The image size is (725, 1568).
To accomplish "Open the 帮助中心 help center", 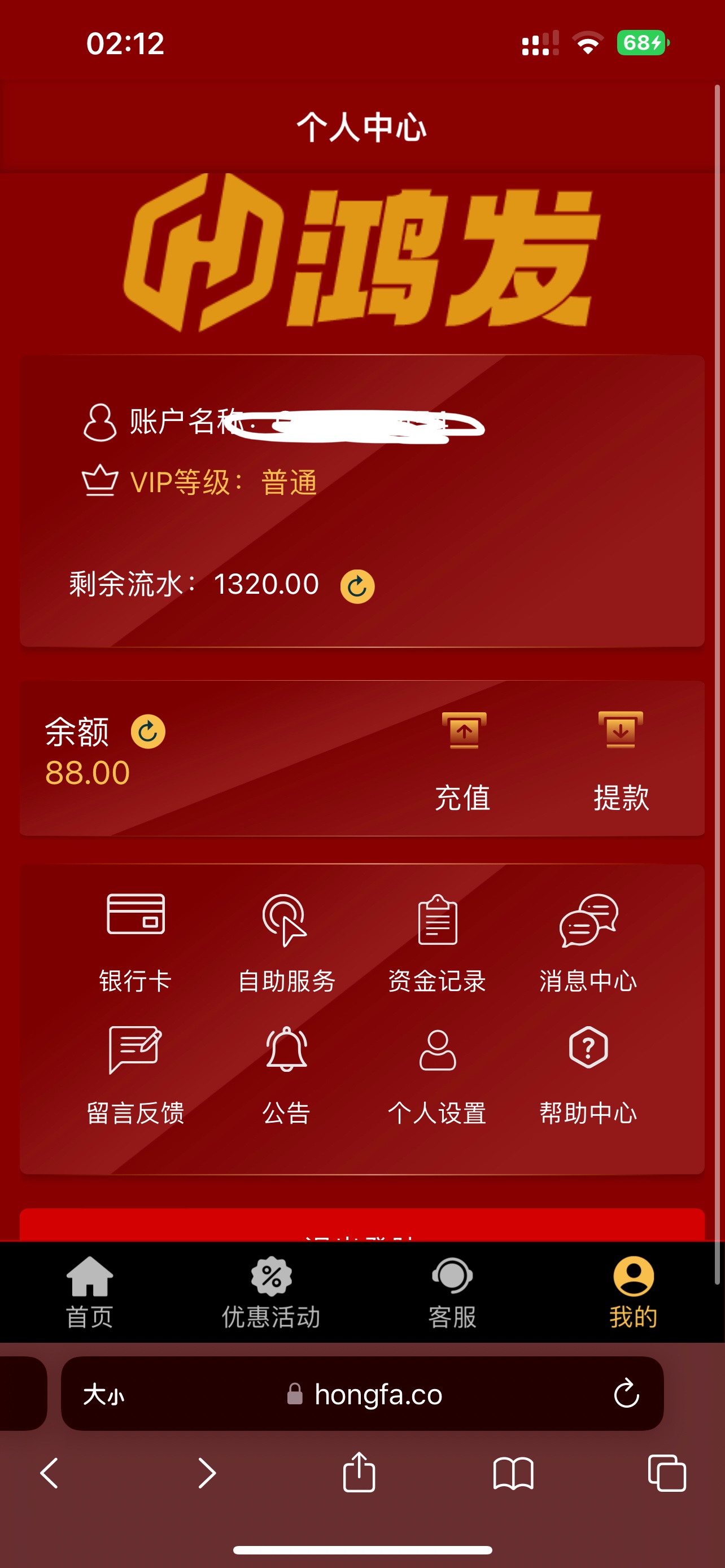I will (588, 1074).
